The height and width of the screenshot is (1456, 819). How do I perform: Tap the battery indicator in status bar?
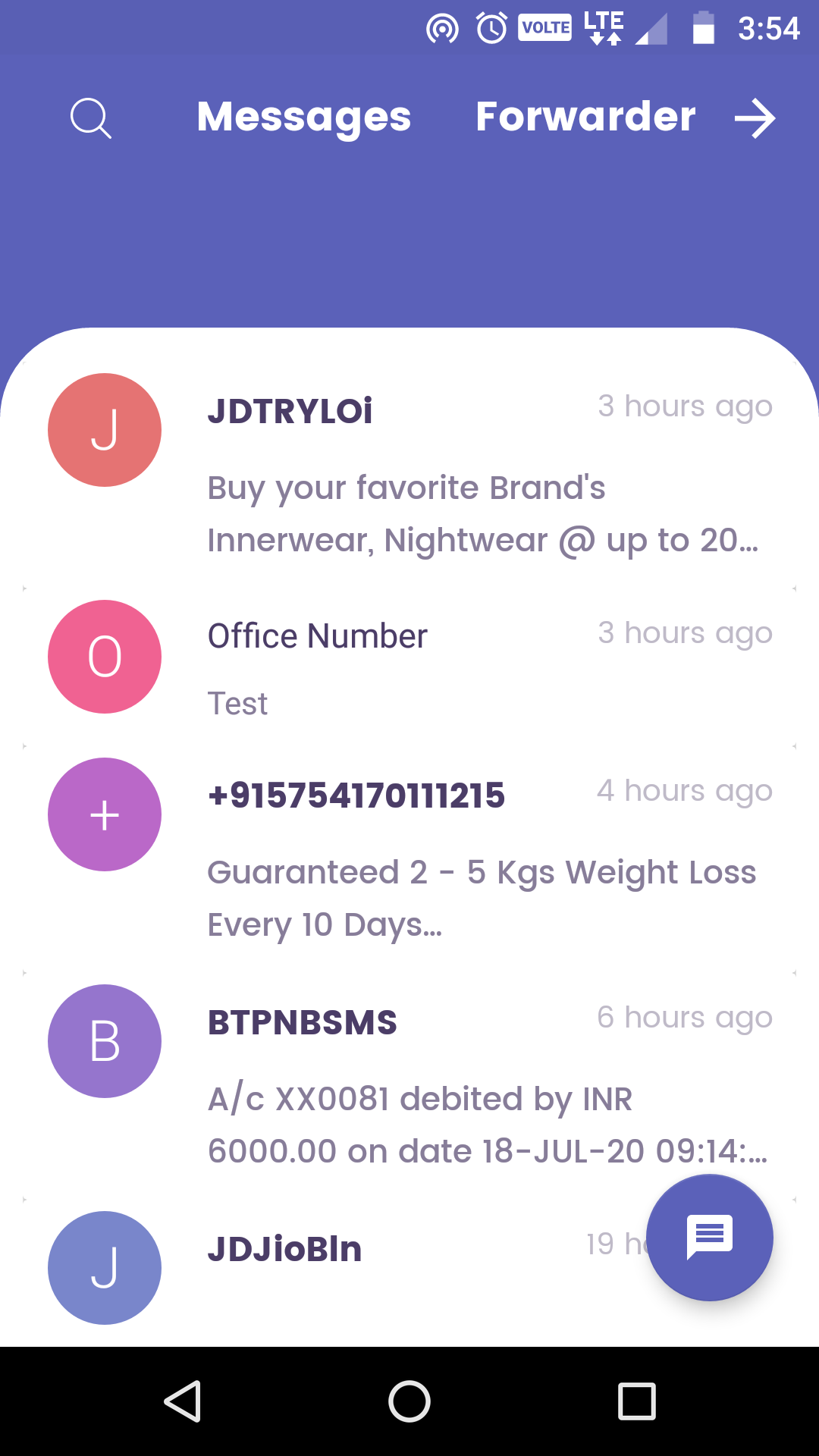click(703, 28)
